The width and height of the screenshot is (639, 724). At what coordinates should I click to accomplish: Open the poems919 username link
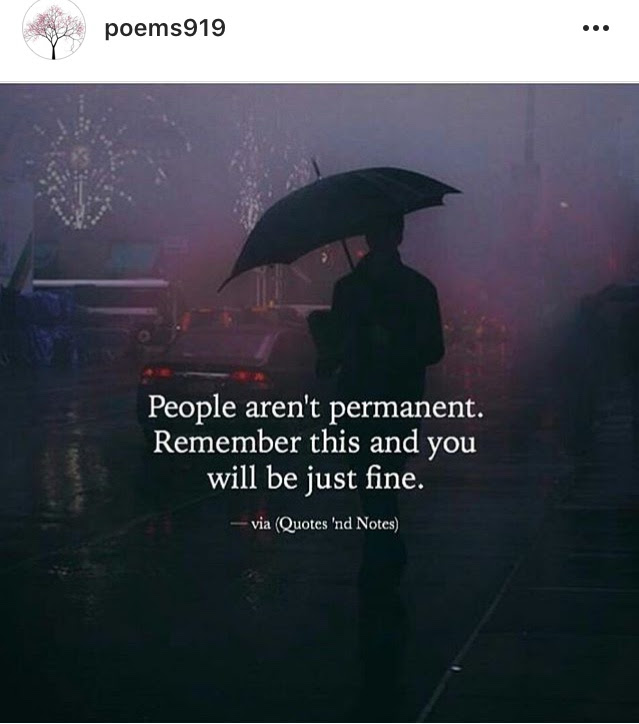[165, 28]
